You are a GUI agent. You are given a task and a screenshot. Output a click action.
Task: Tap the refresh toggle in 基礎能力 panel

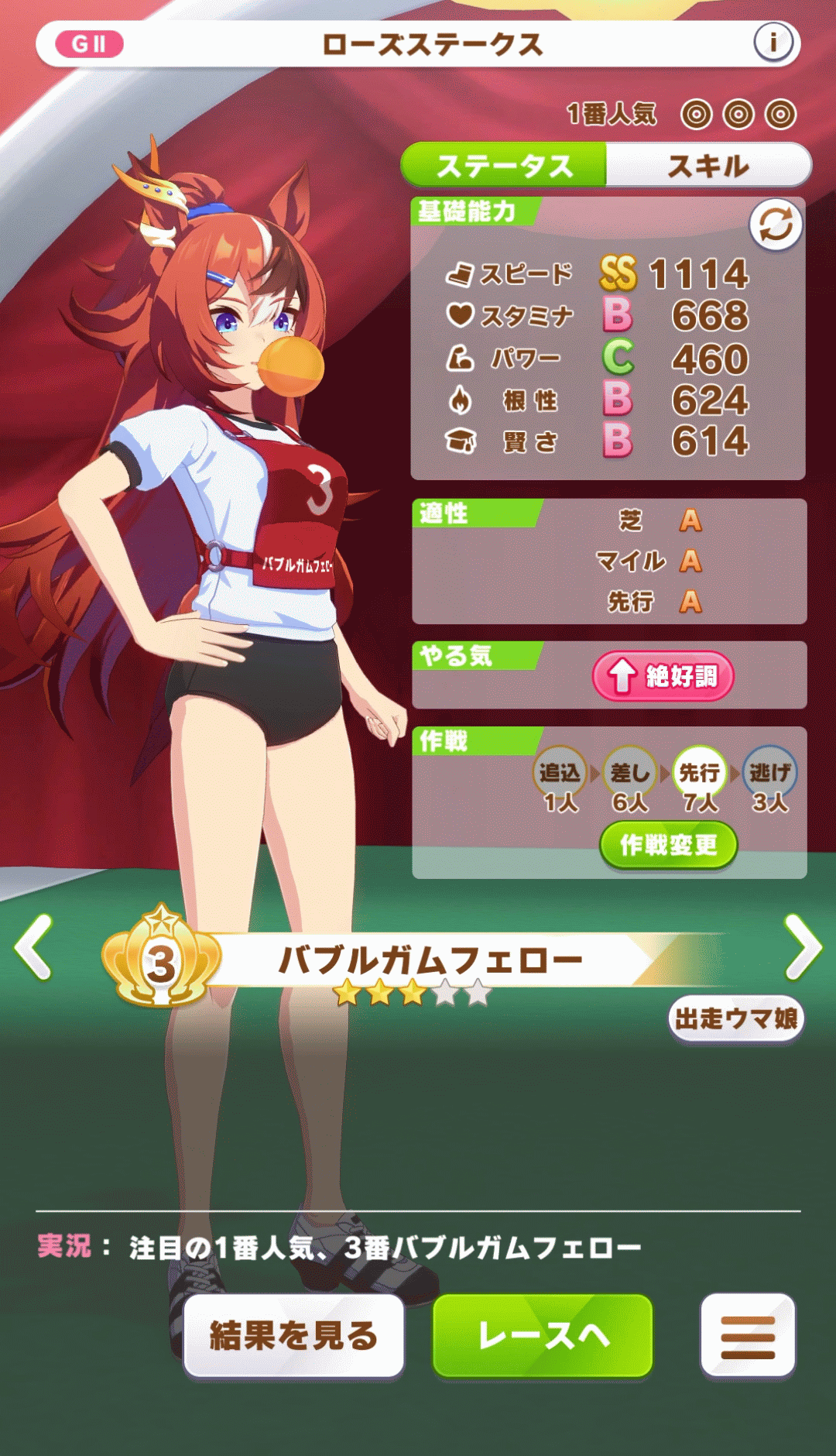[x=775, y=225]
